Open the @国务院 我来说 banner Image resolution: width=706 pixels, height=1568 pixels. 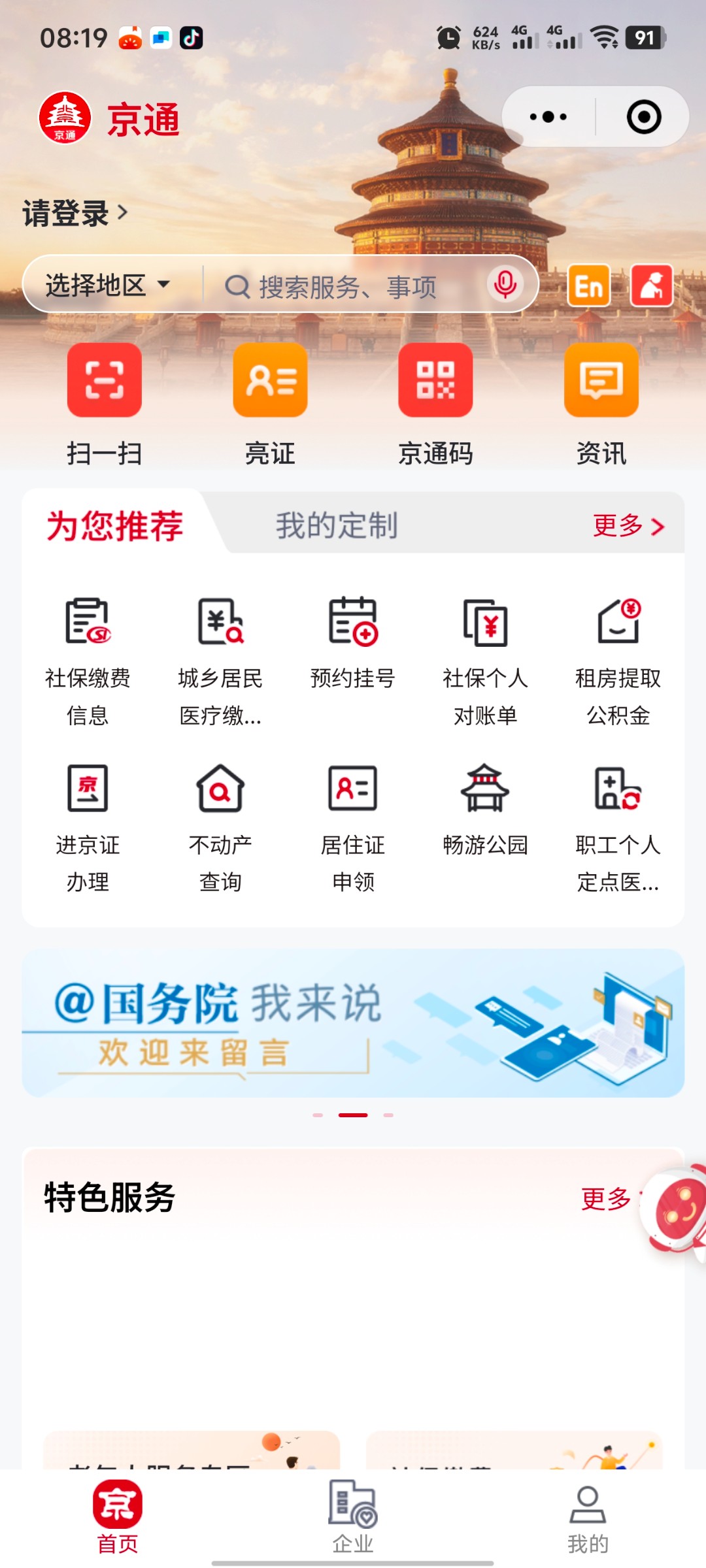[x=353, y=1022]
